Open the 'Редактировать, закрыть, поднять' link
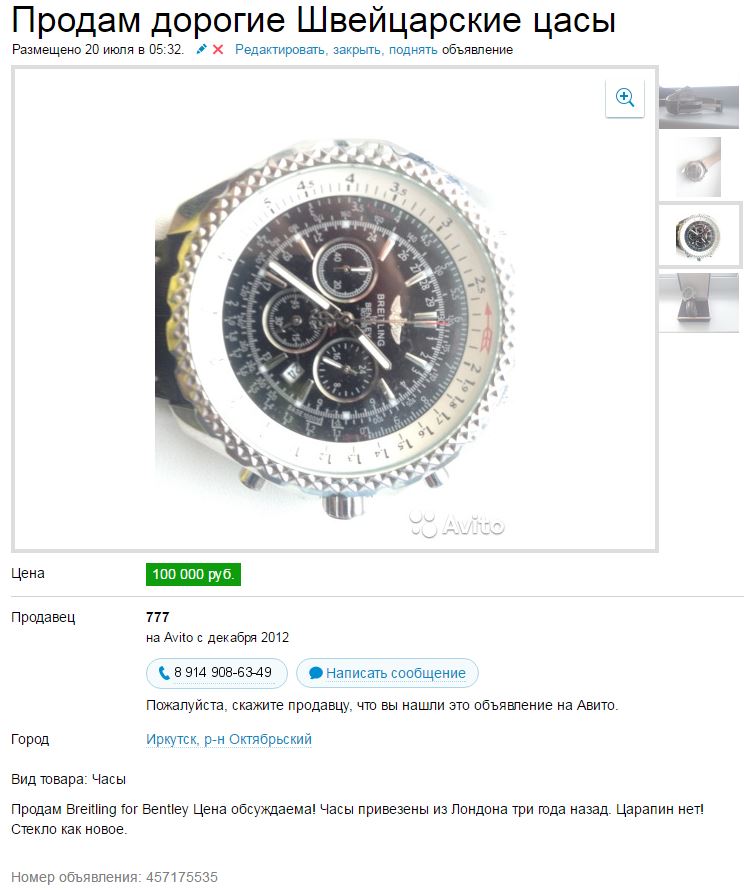Screen dimensions: 744x890 click(336, 49)
